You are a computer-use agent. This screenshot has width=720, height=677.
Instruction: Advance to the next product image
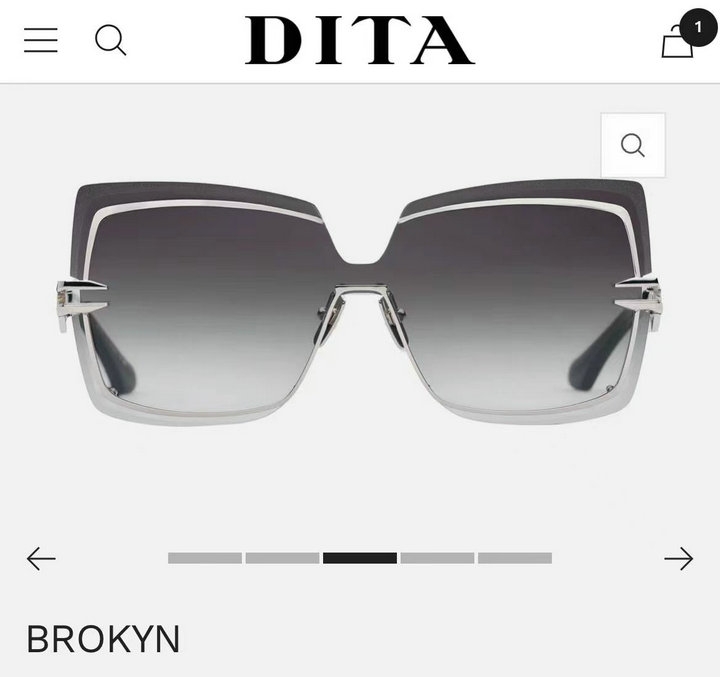pos(678,558)
